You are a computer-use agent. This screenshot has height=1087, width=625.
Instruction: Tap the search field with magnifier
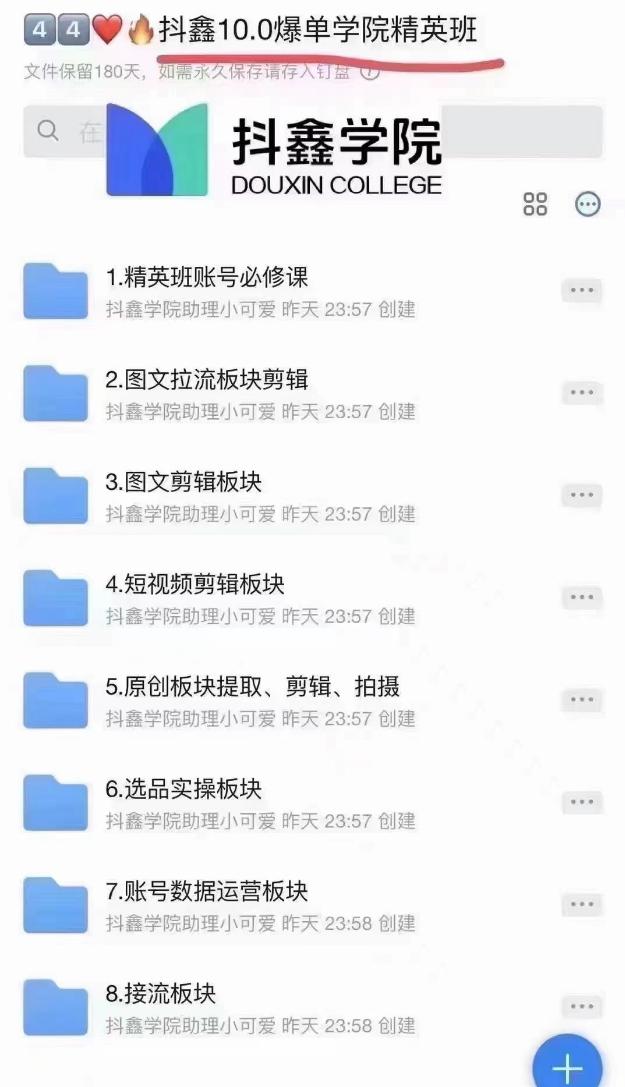(x=312, y=131)
